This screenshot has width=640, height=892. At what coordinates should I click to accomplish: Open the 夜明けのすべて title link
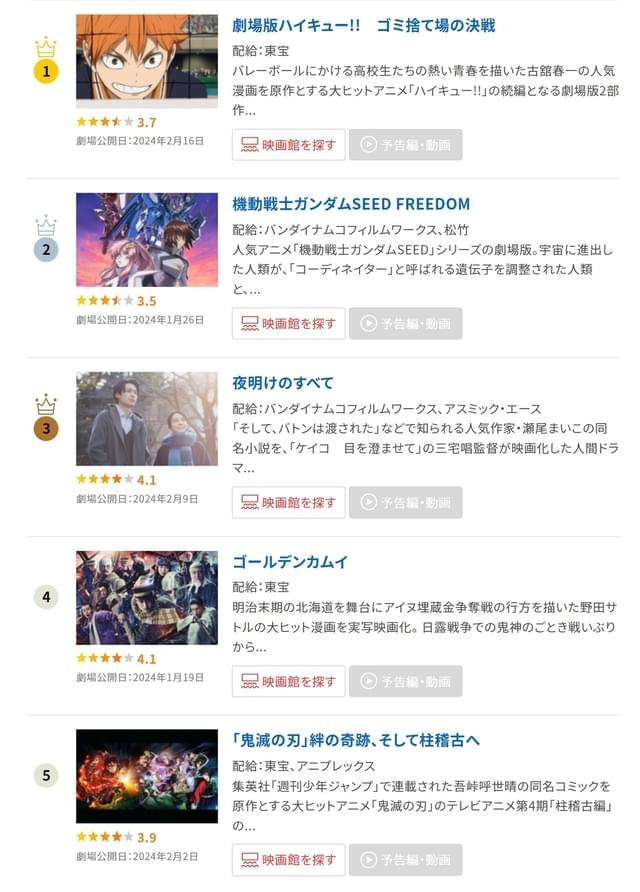(283, 383)
